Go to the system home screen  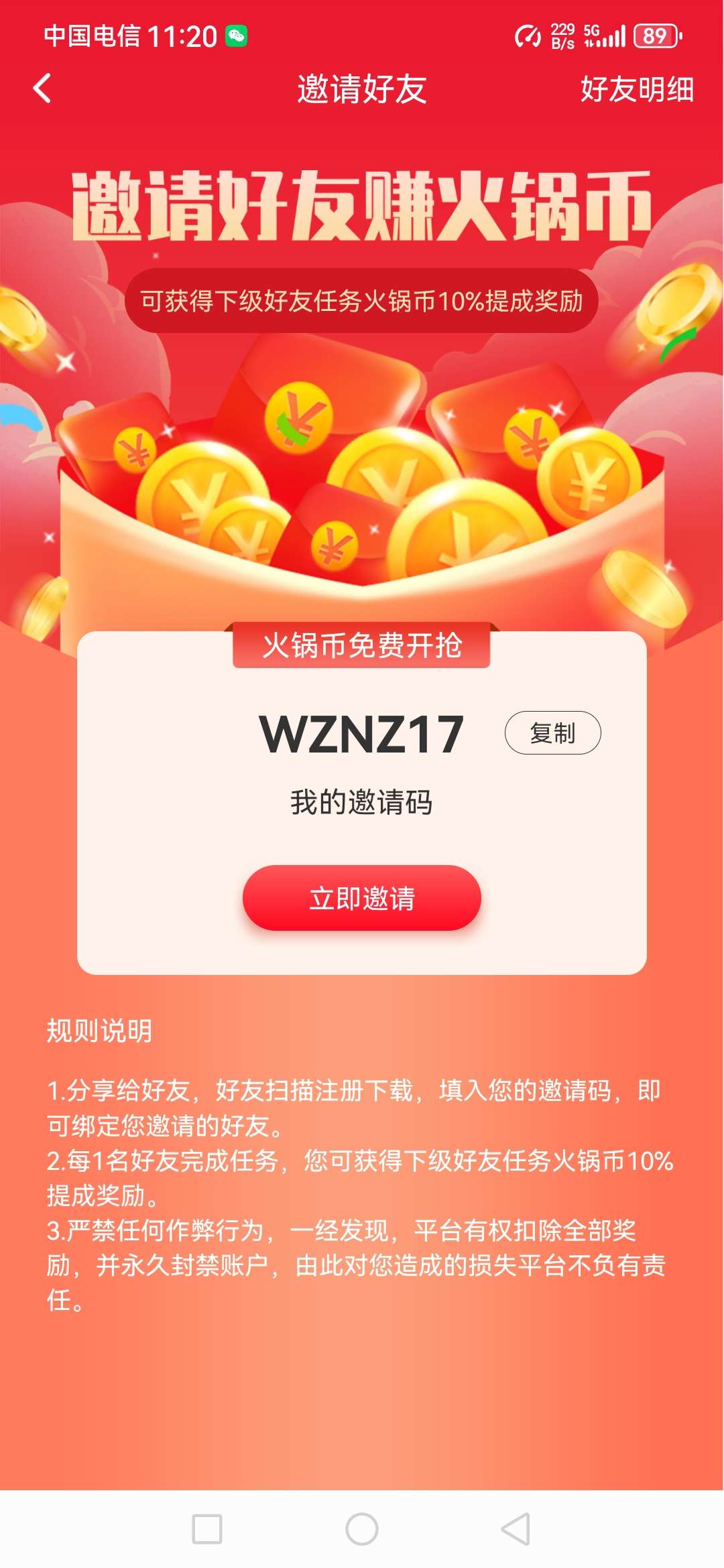point(362,1529)
